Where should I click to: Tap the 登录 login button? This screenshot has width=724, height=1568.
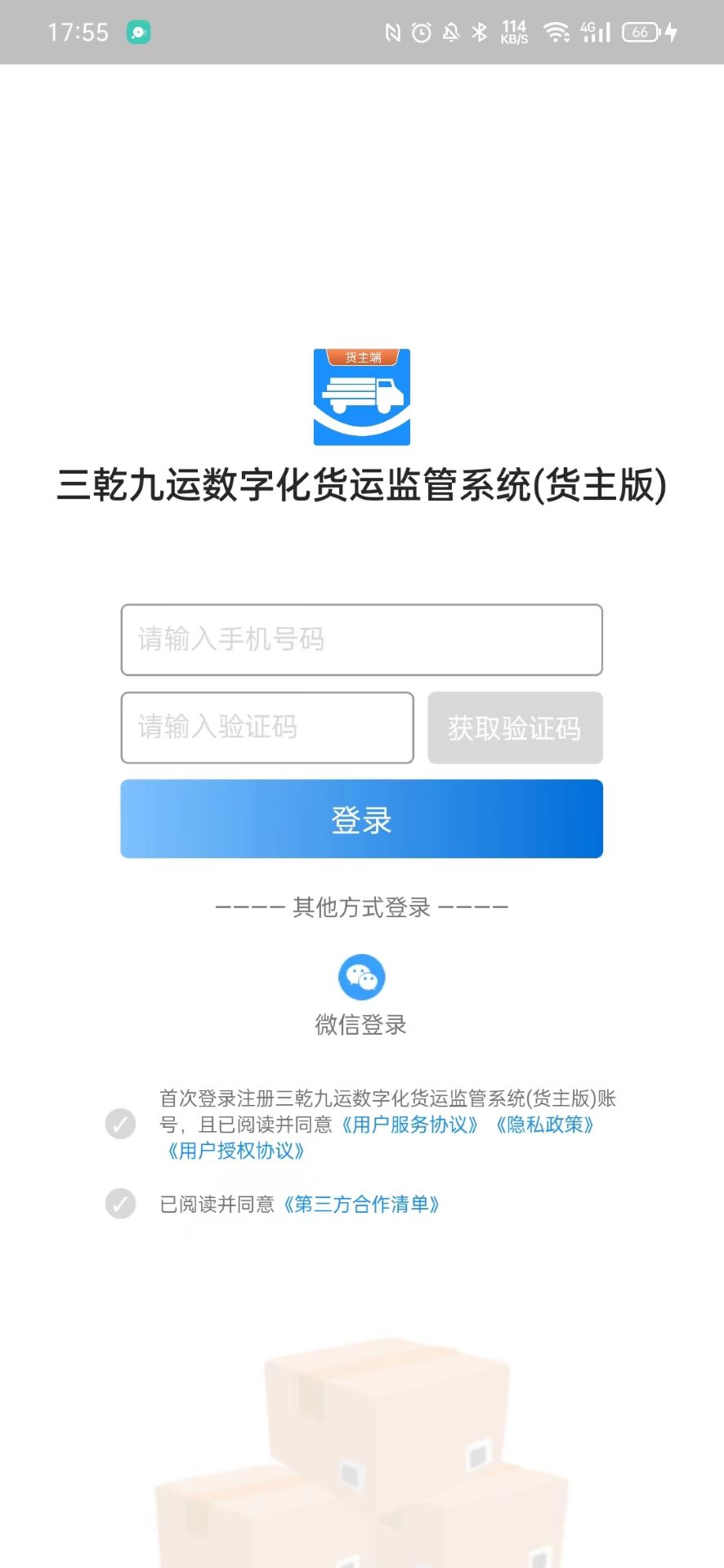click(360, 818)
